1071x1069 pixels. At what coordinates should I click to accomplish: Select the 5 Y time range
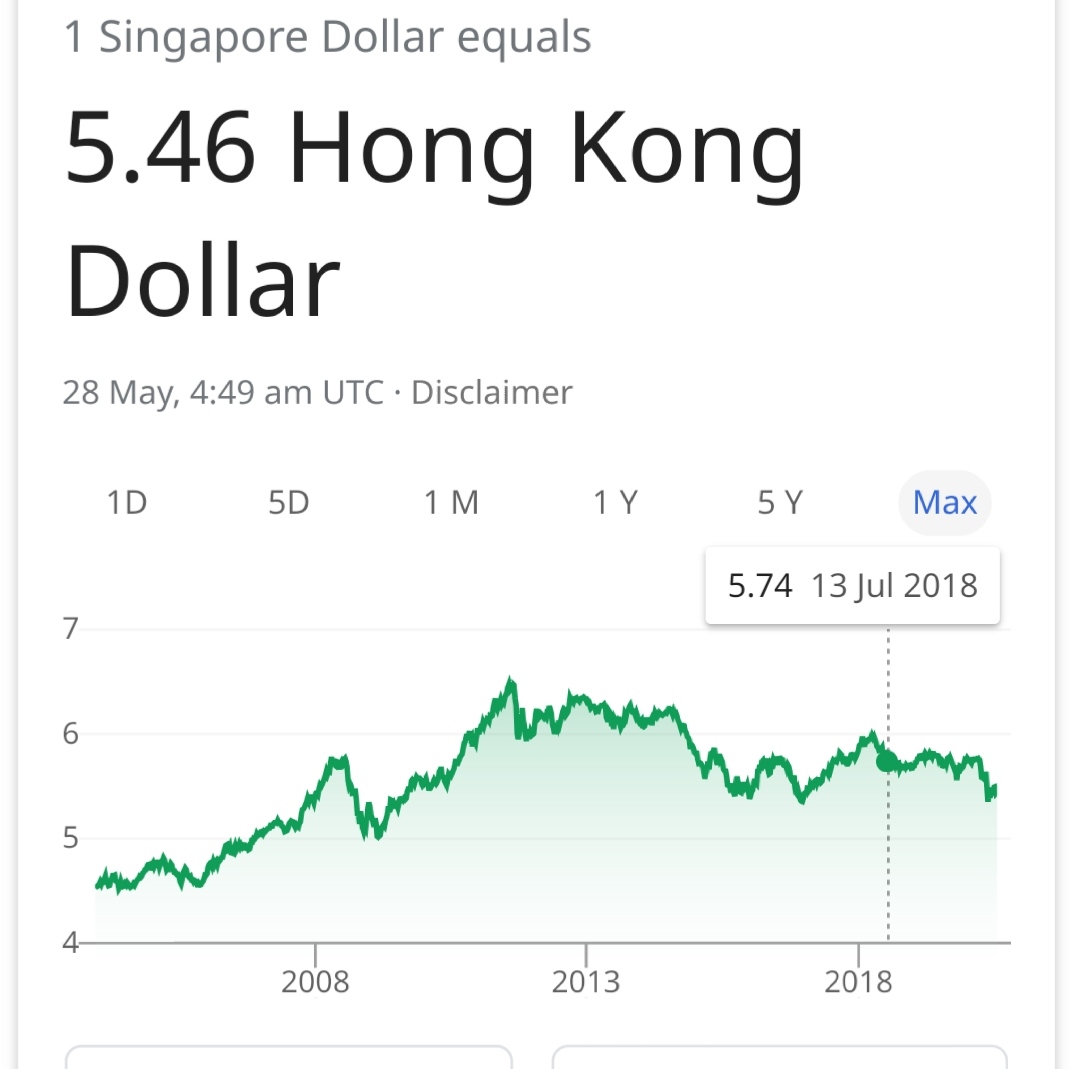(780, 502)
